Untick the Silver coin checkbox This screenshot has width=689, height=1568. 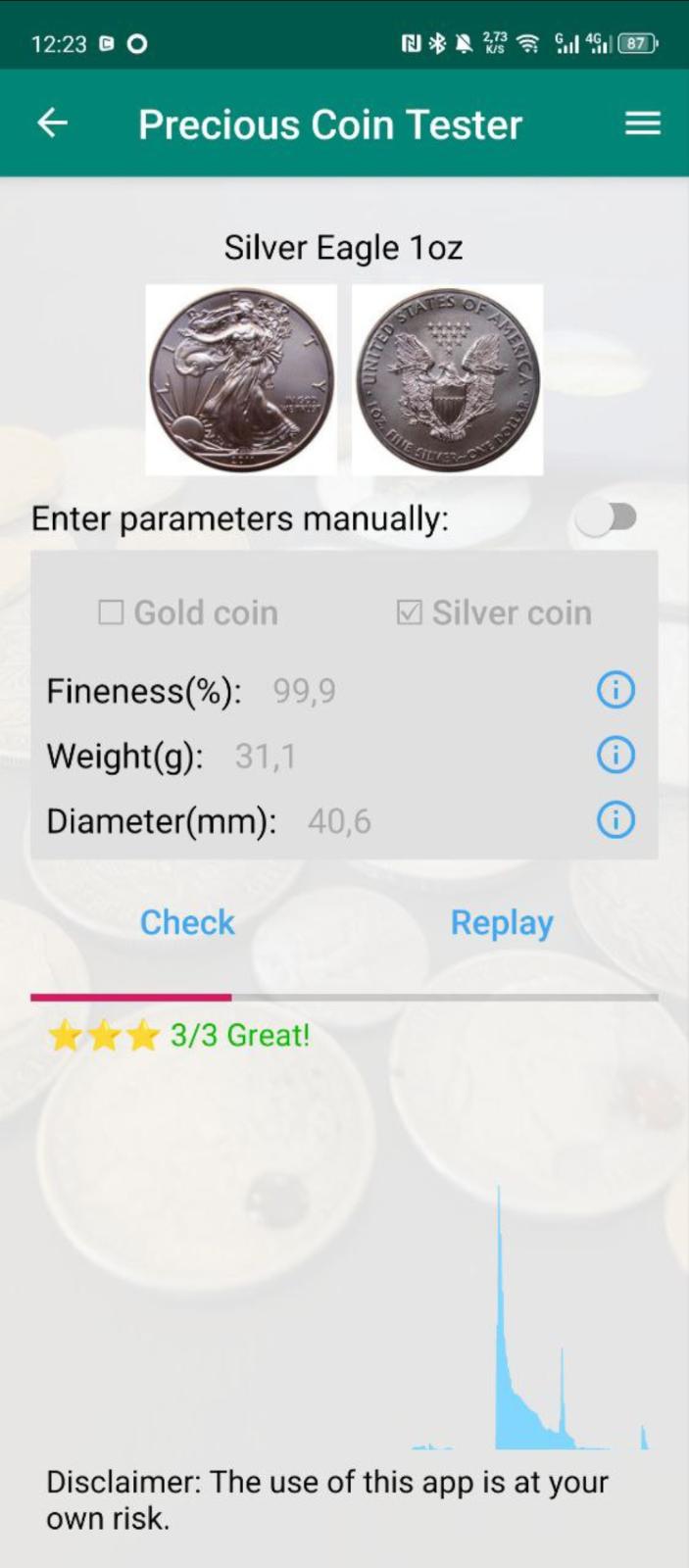pos(409,612)
